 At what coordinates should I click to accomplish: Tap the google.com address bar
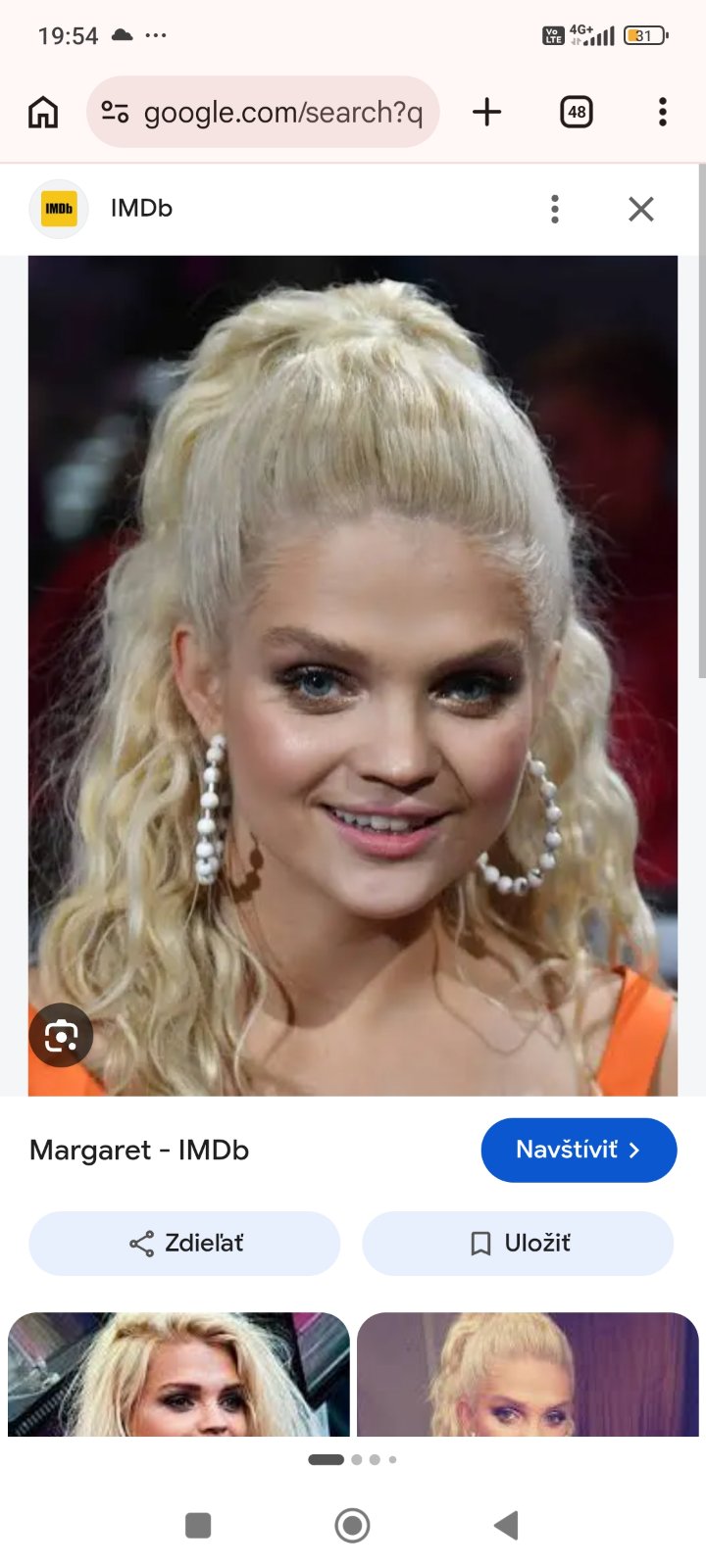pos(263,112)
